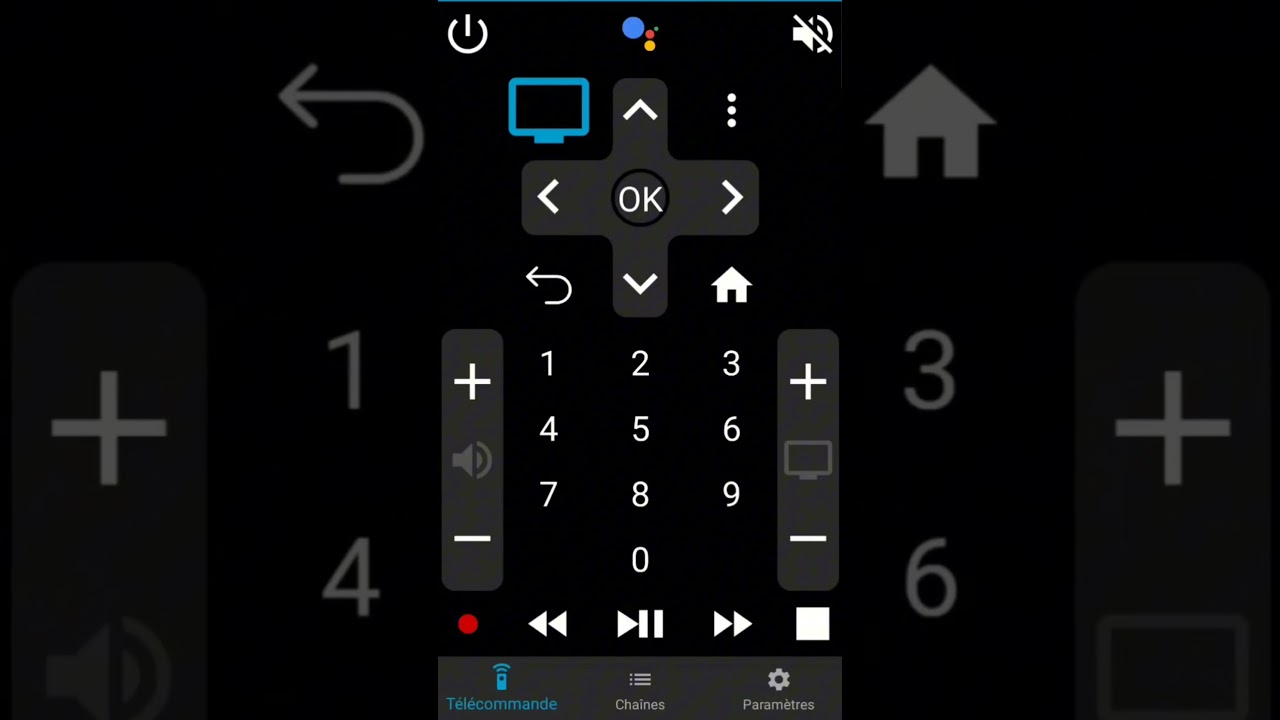Screen dimensions: 1280x720
Task: Tap the power button
Action: coord(467,35)
